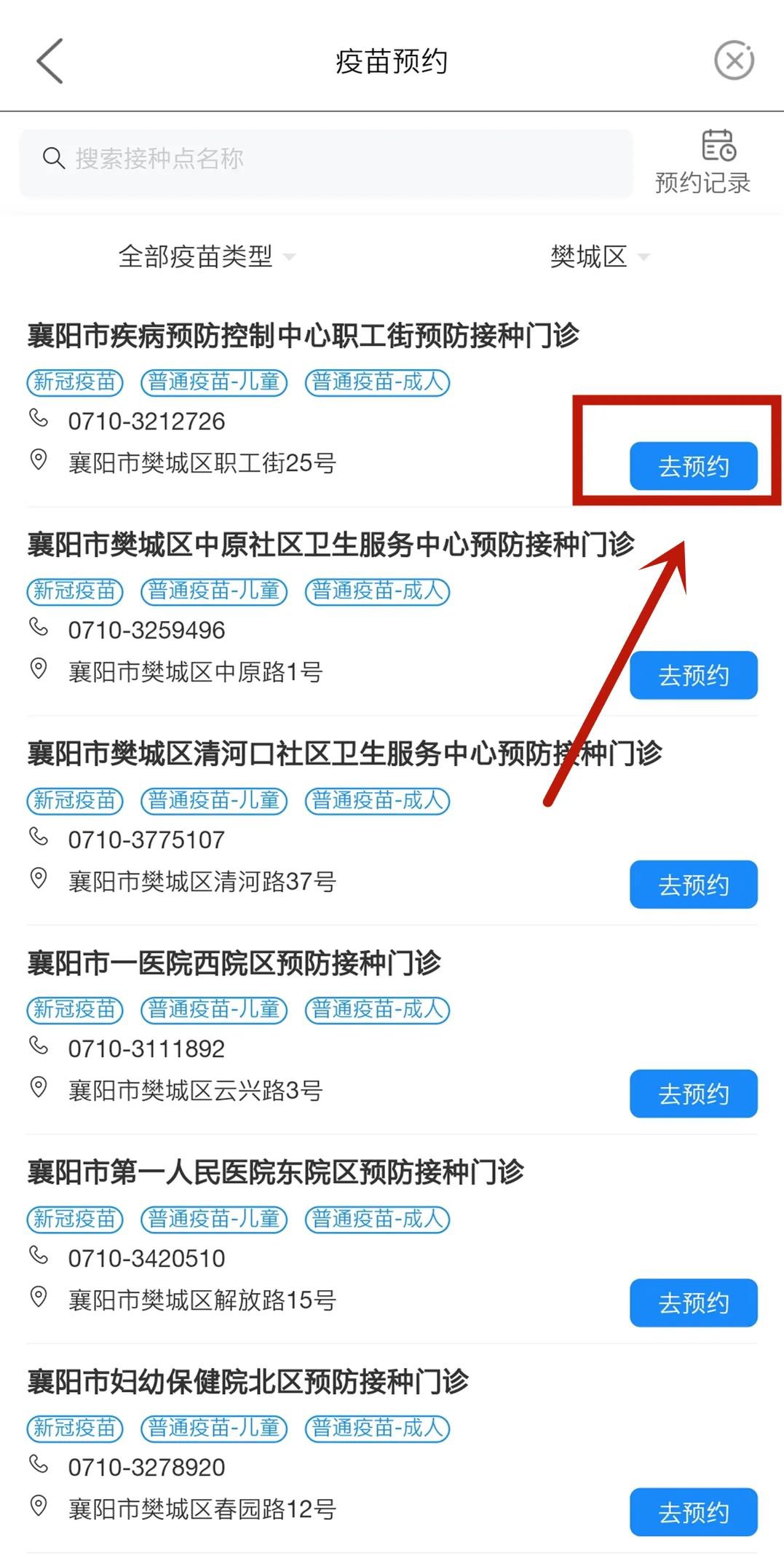
Task: Tap 去预约 for 清河口社区卫生服务中心
Action: click(x=693, y=885)
